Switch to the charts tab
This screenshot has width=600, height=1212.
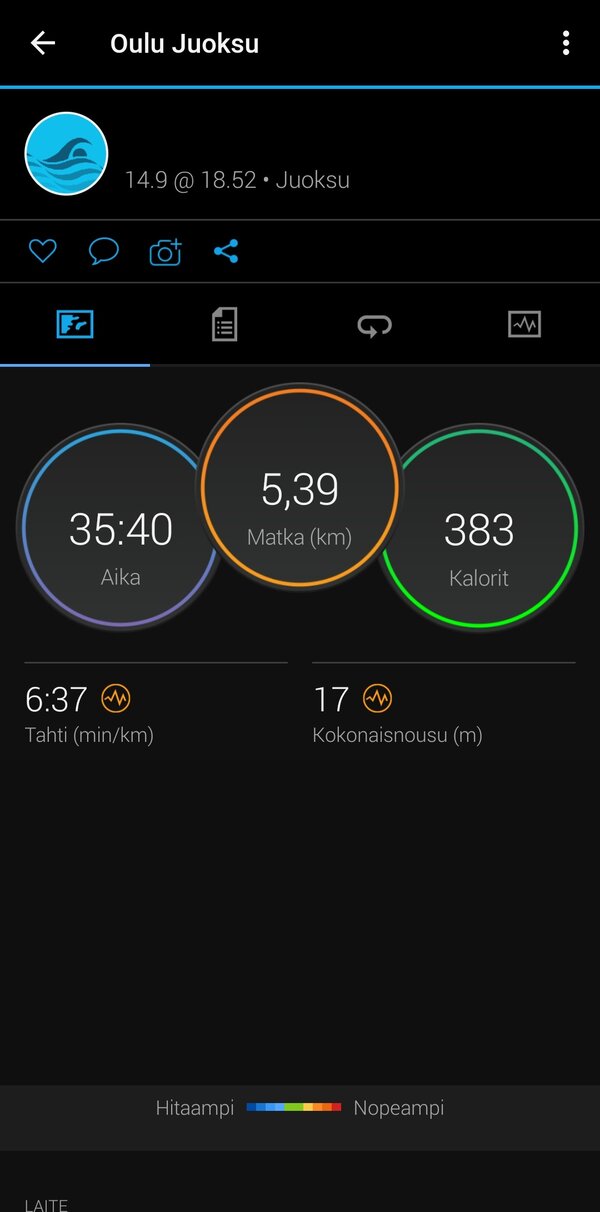point(524,325)
